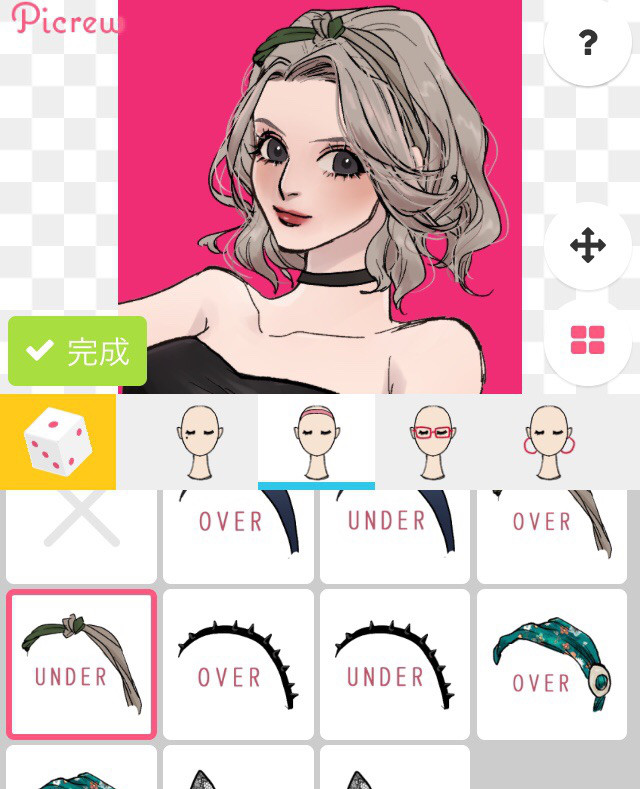The height and width of the screenshot is (789, 640).
Task: Tap the move arrows button
Action: tap(588, 246)
